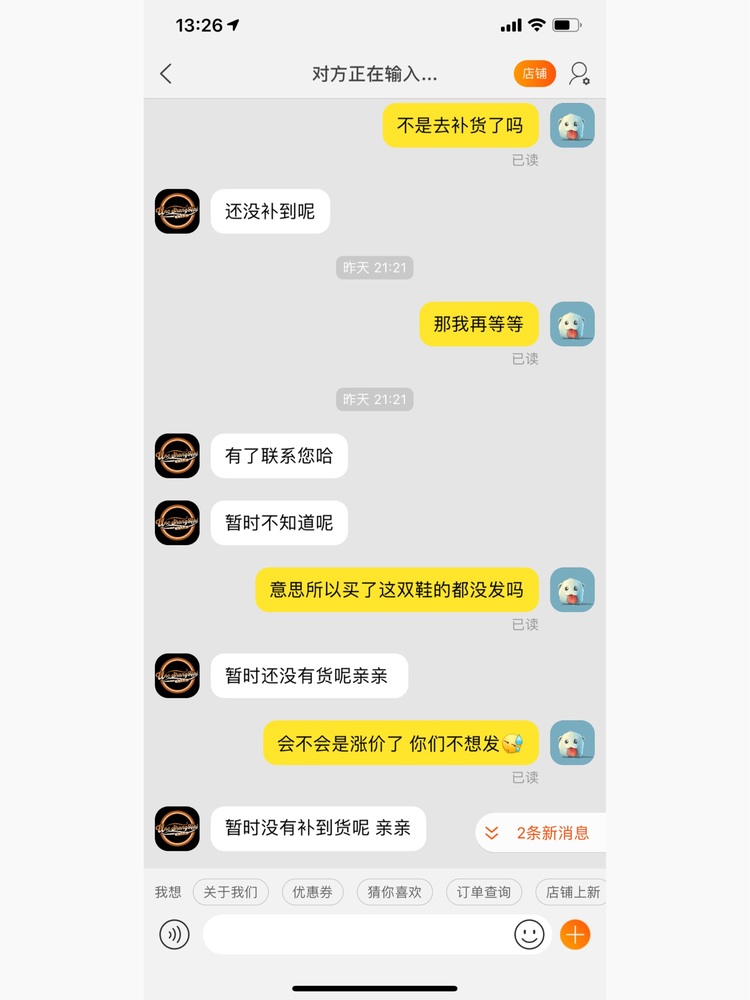Open the orange plus attachment menu
This screenshot has width=750, height=1000.
coord(575,935)
